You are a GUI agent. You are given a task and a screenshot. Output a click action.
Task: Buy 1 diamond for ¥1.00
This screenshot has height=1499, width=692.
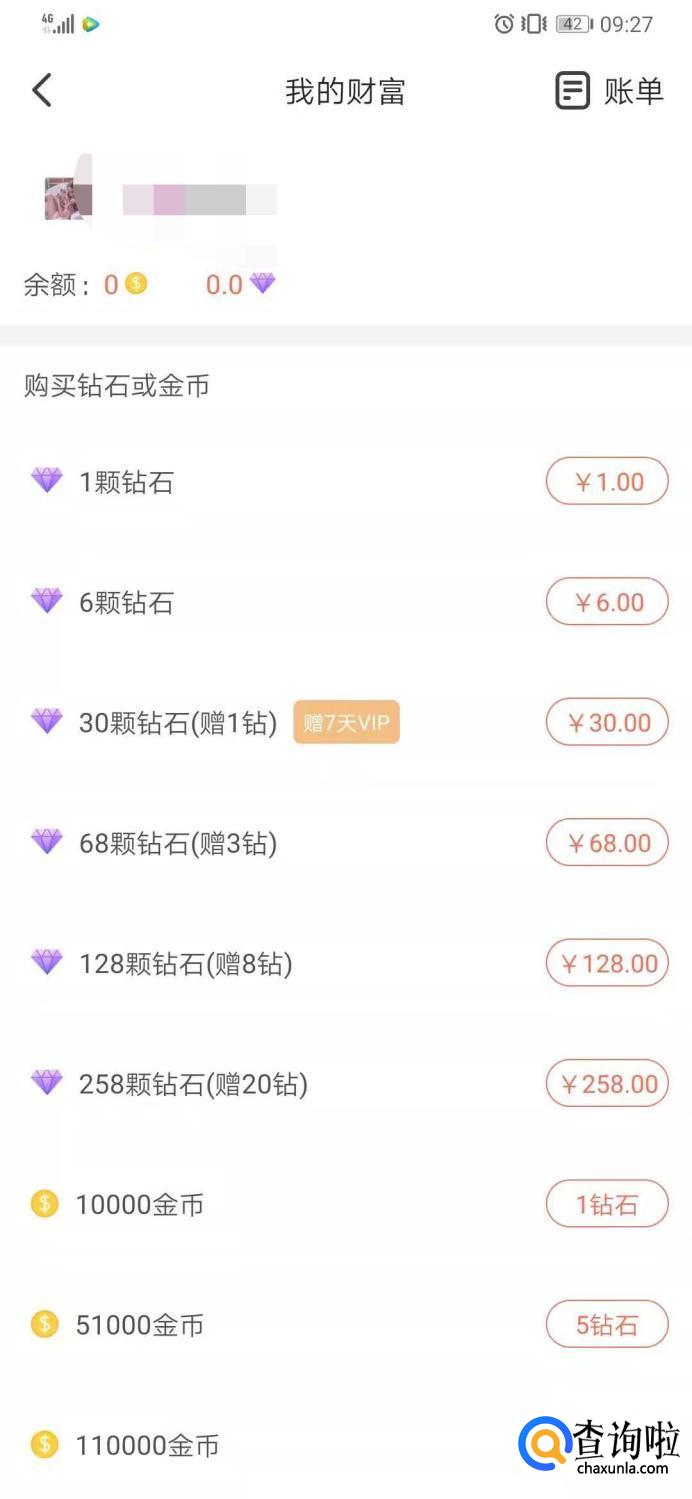[x=607, y=482]
